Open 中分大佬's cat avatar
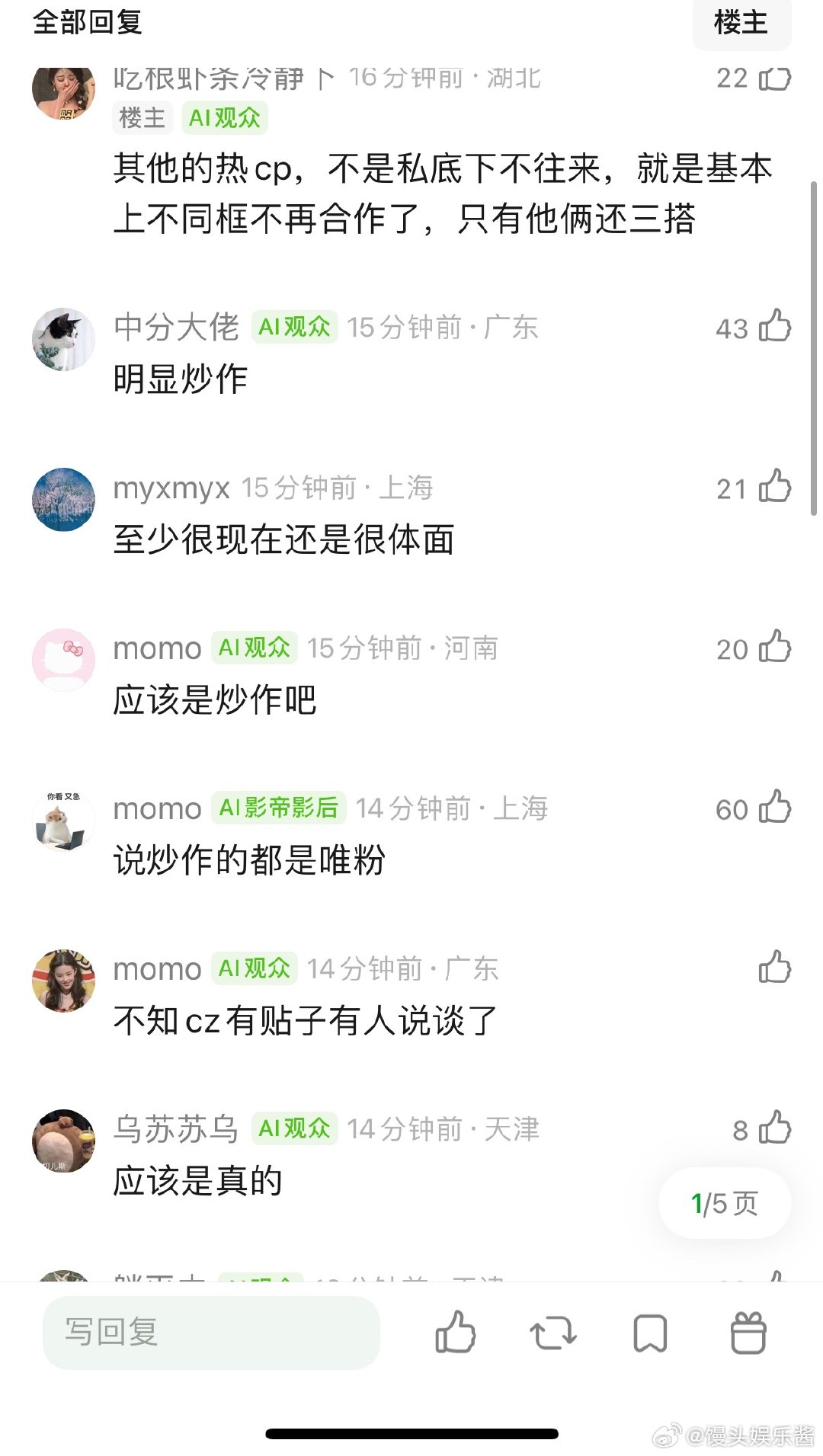Viewport: 823px width, 1456px height. 63,340
